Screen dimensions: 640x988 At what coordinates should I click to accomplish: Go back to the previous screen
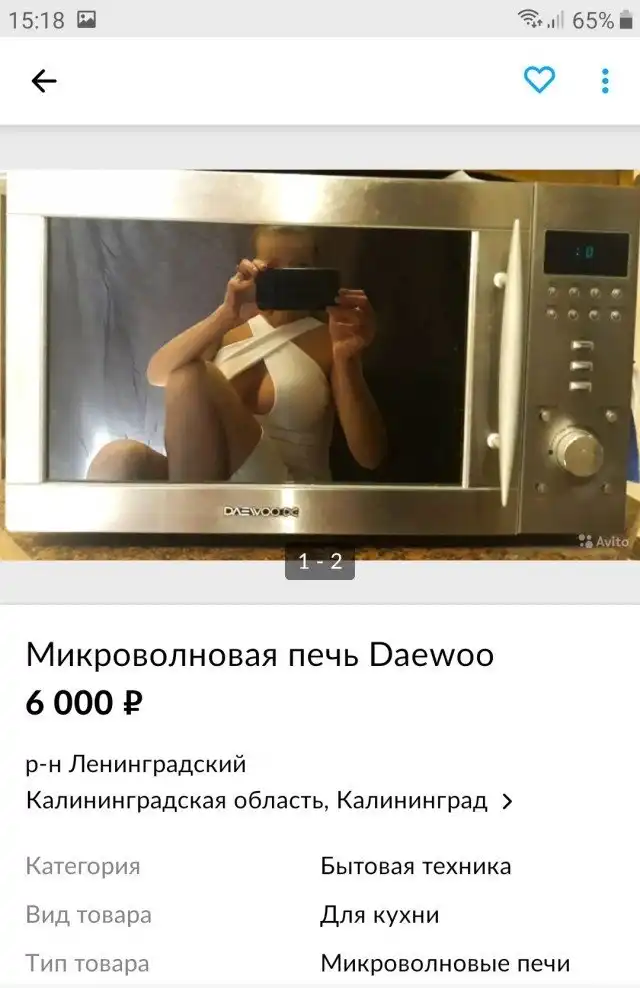[x=44, y=81]
